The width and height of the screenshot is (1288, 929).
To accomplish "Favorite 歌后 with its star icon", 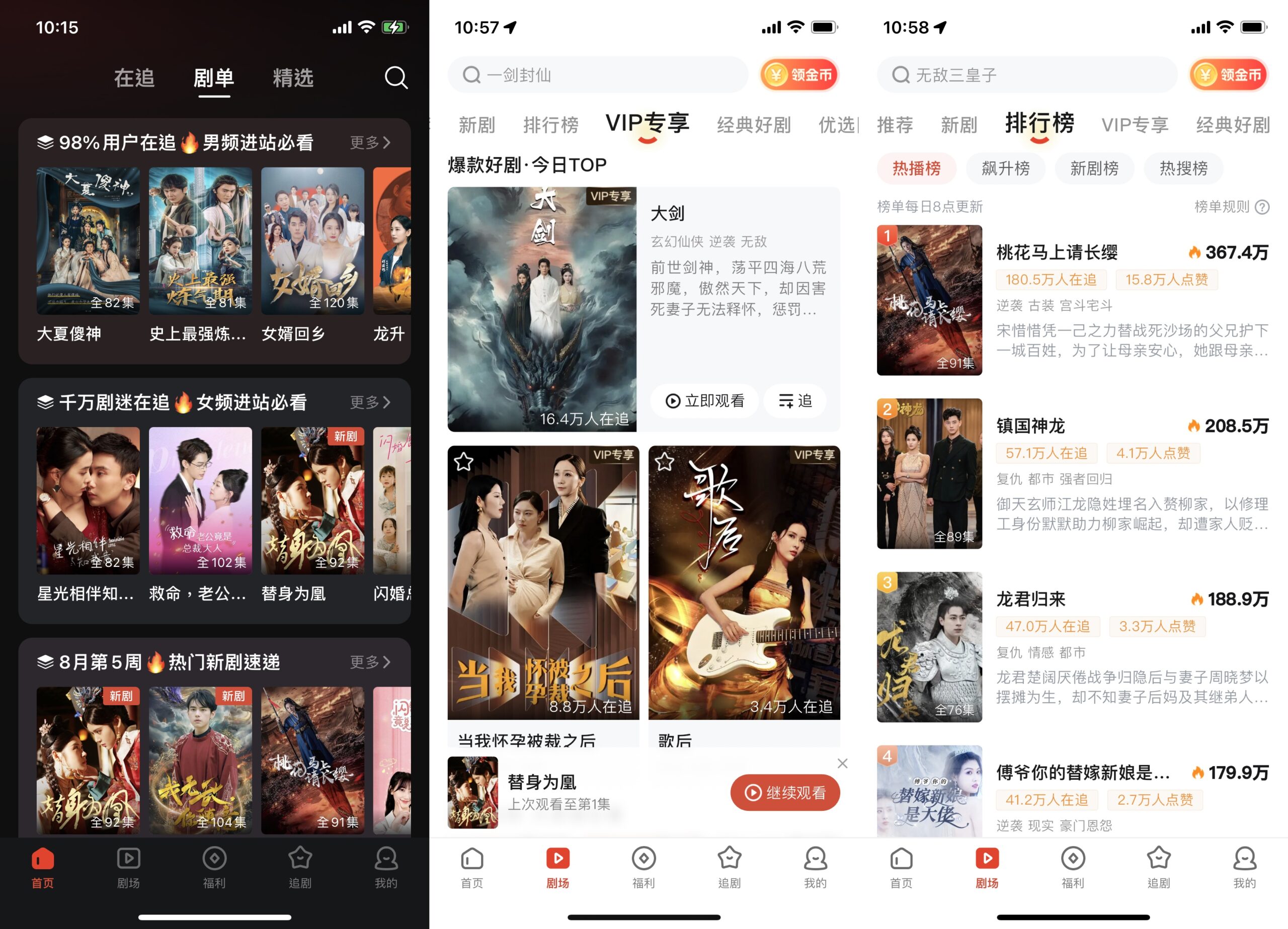I will point(665,462).
